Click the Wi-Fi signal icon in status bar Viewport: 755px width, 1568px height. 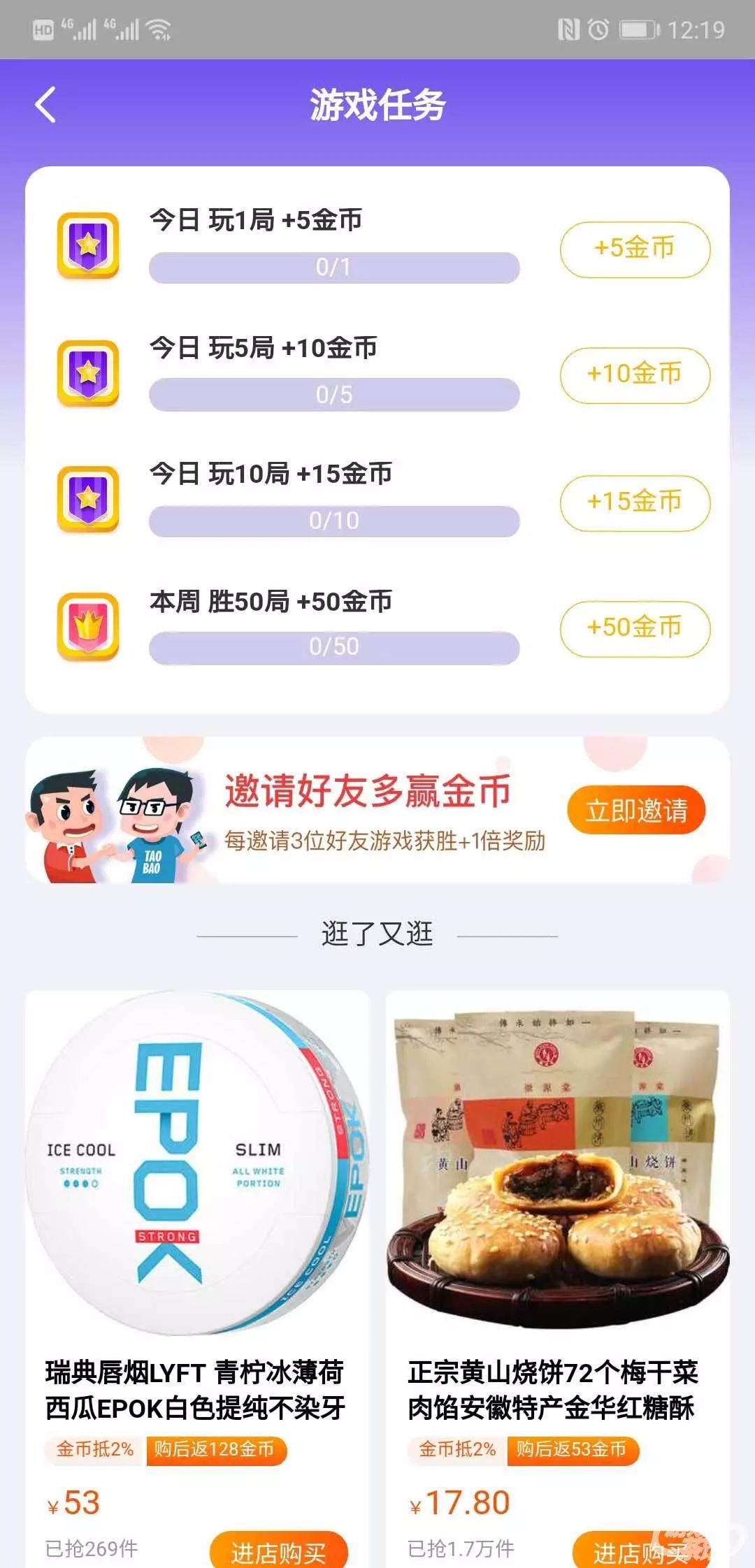(x=159, y=28)
